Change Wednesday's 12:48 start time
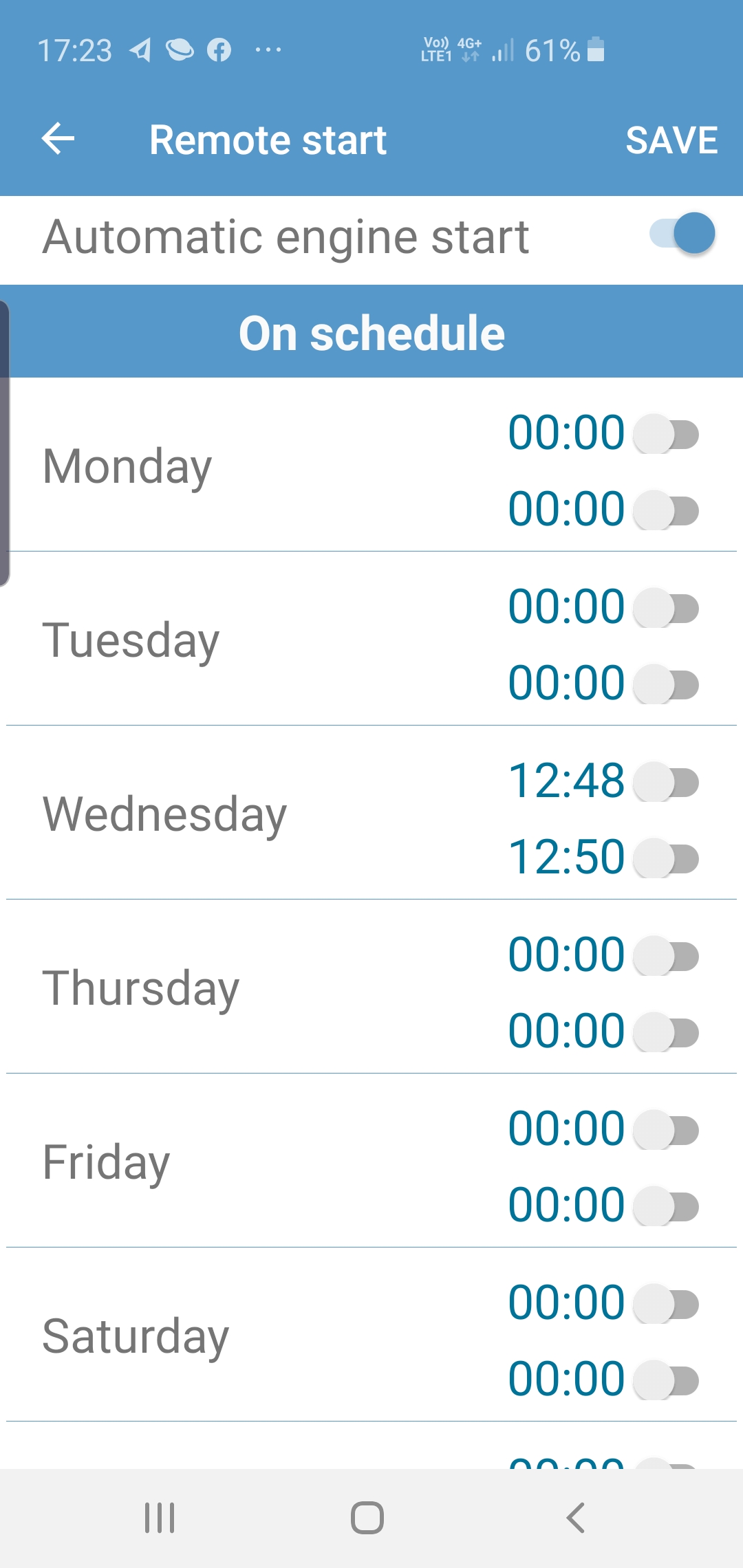Screen dimensions: 743x1568 pyautogui.click(x=566, y=781)
